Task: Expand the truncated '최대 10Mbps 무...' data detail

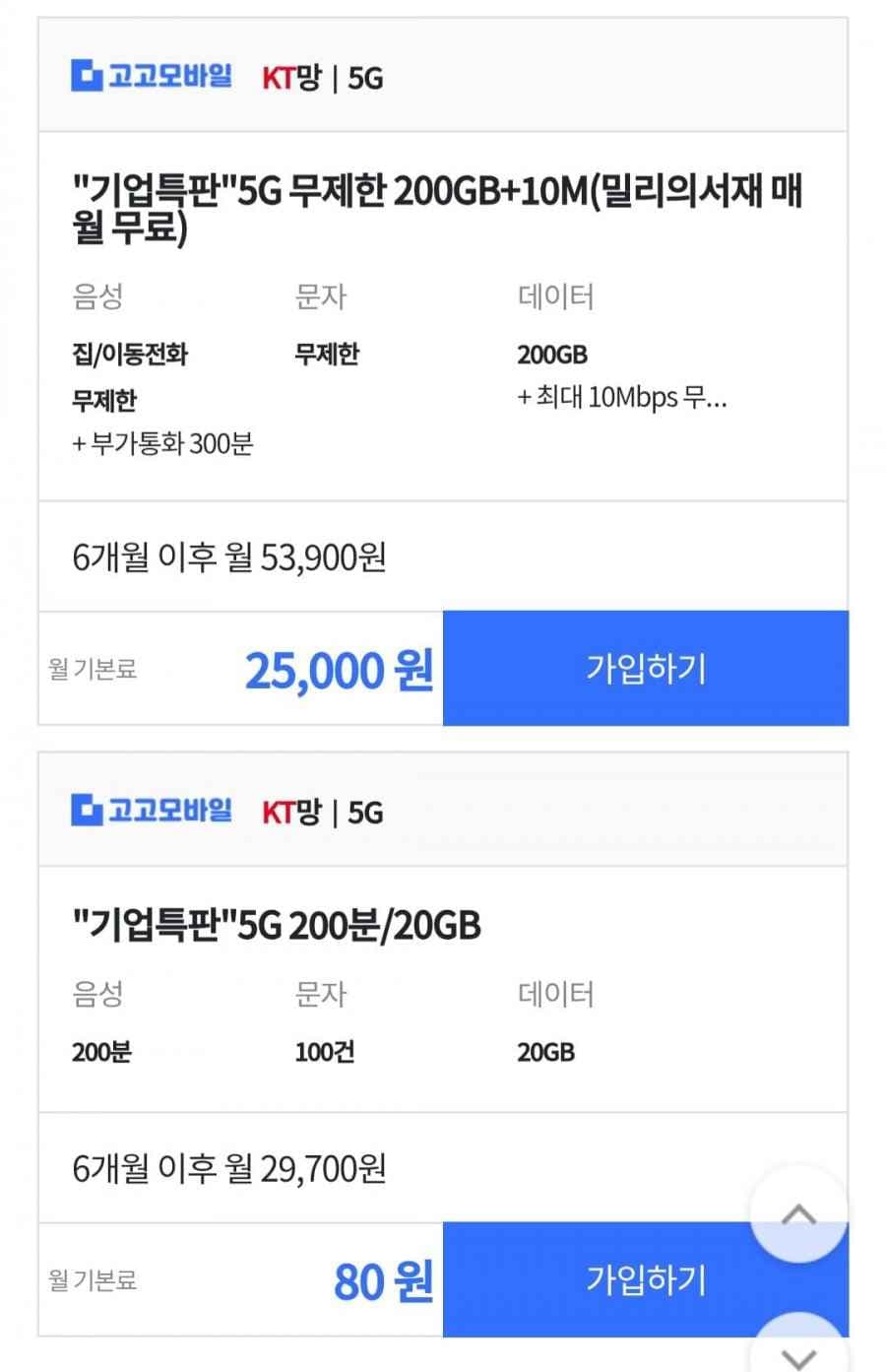Action: click(x=623, y=398)
